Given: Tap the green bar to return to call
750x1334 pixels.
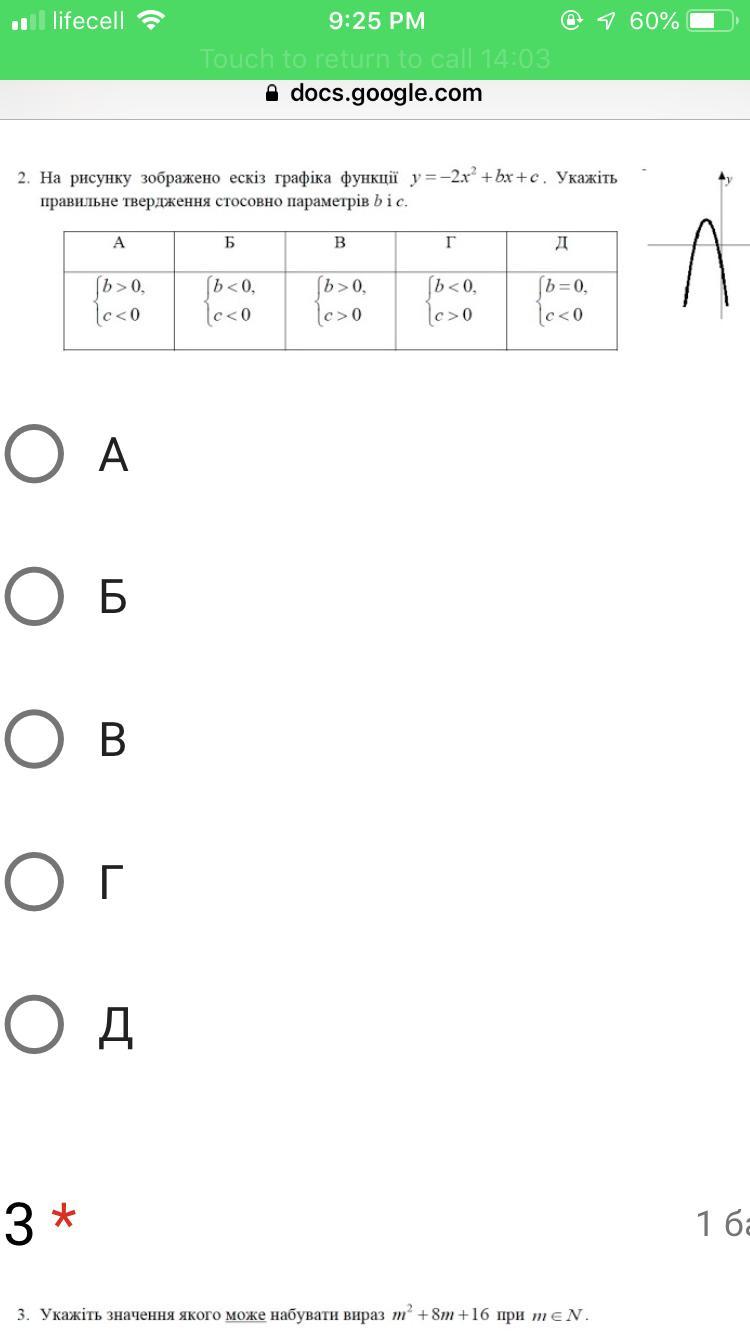Looking at the screenshot, I should (x=375, y=59).
